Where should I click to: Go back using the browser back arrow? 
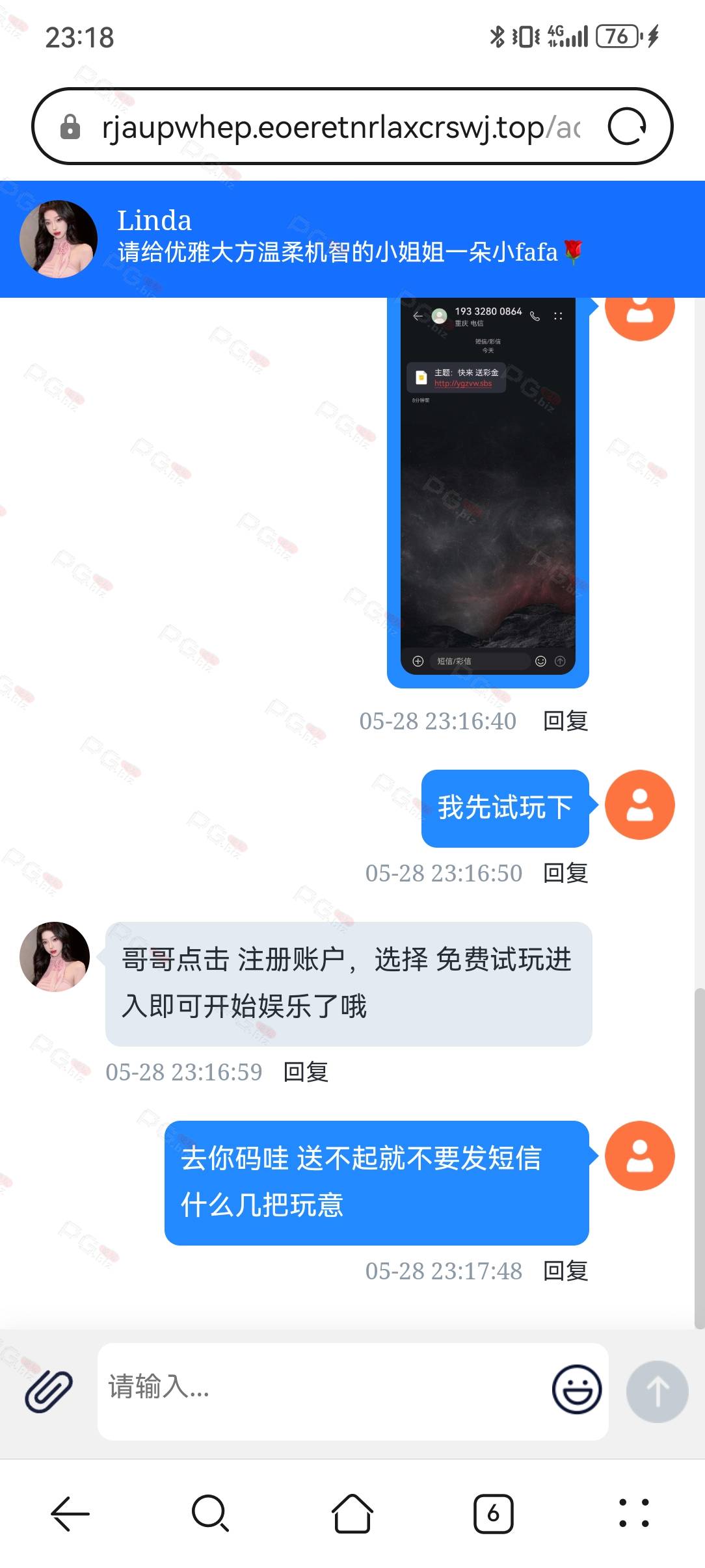(x=70, y=1514)
